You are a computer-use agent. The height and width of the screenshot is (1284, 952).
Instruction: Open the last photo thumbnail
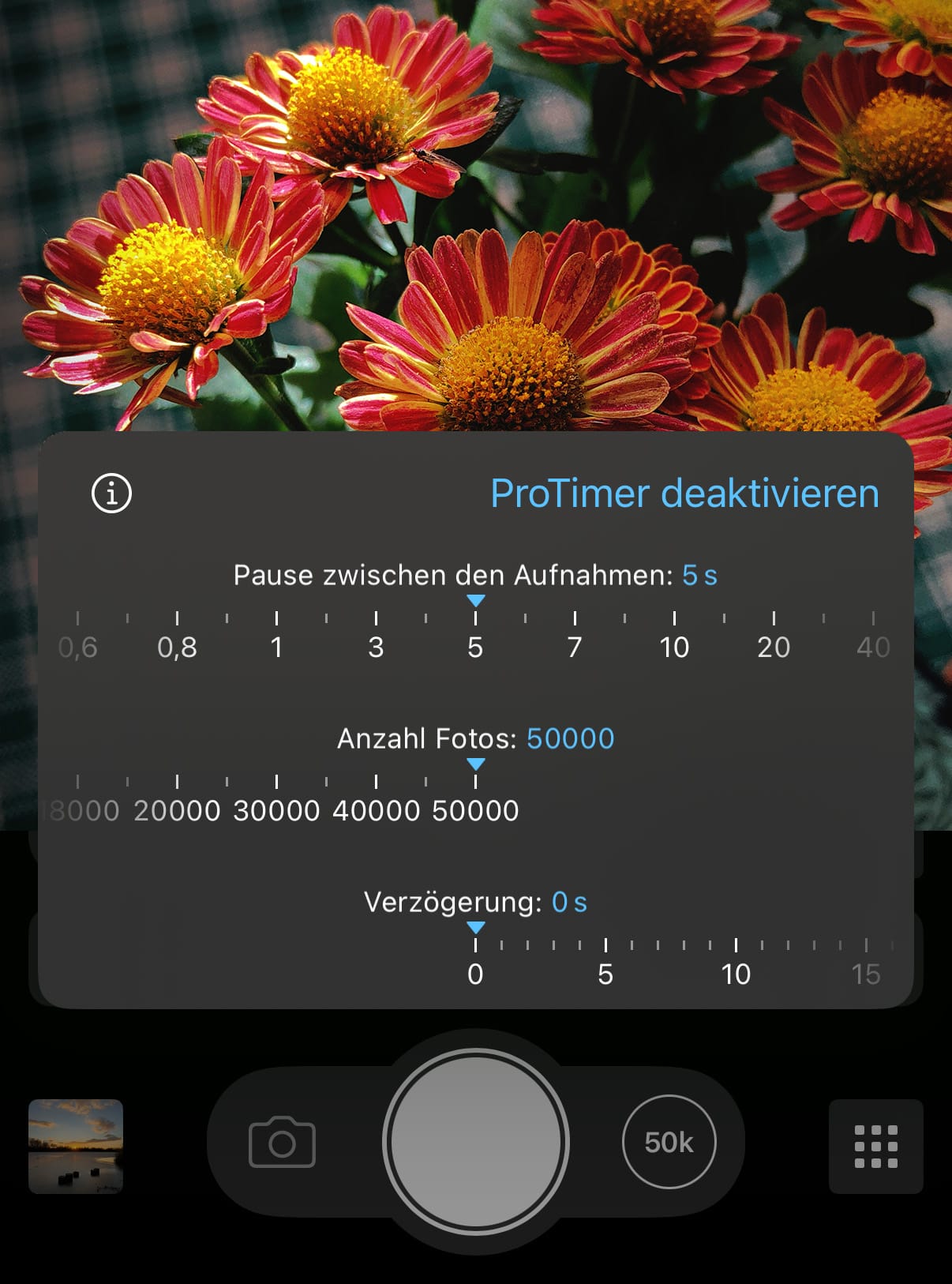click(x=76, y=1145)
